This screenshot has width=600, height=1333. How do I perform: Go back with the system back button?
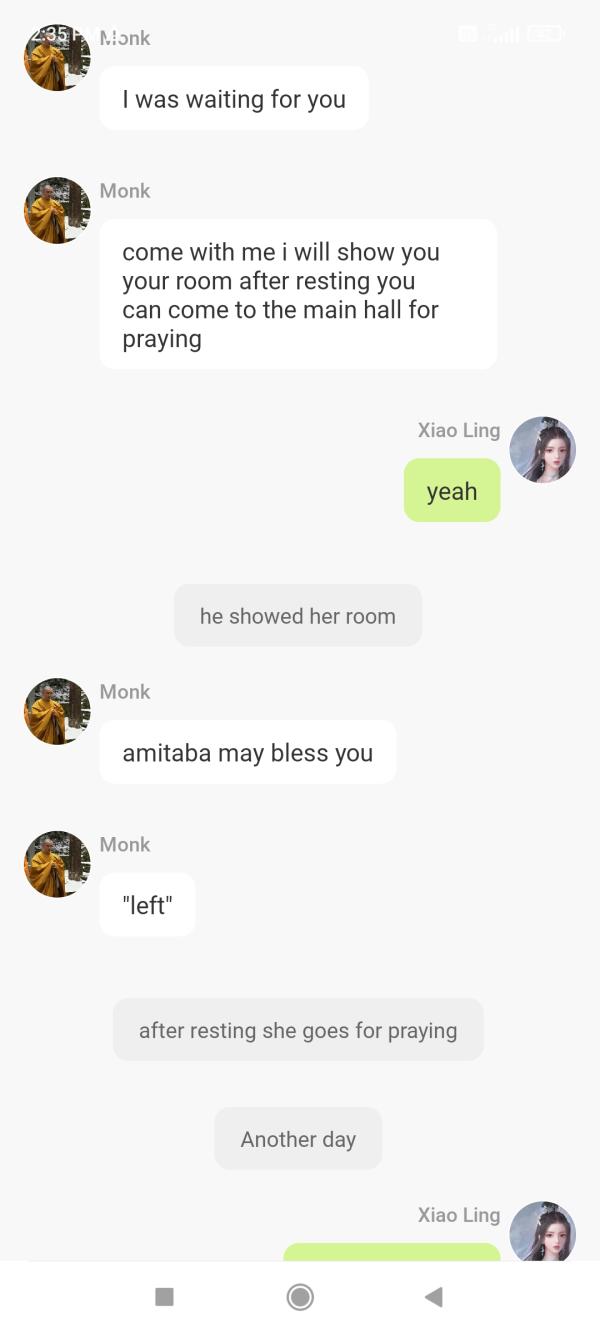(434, 1297)
